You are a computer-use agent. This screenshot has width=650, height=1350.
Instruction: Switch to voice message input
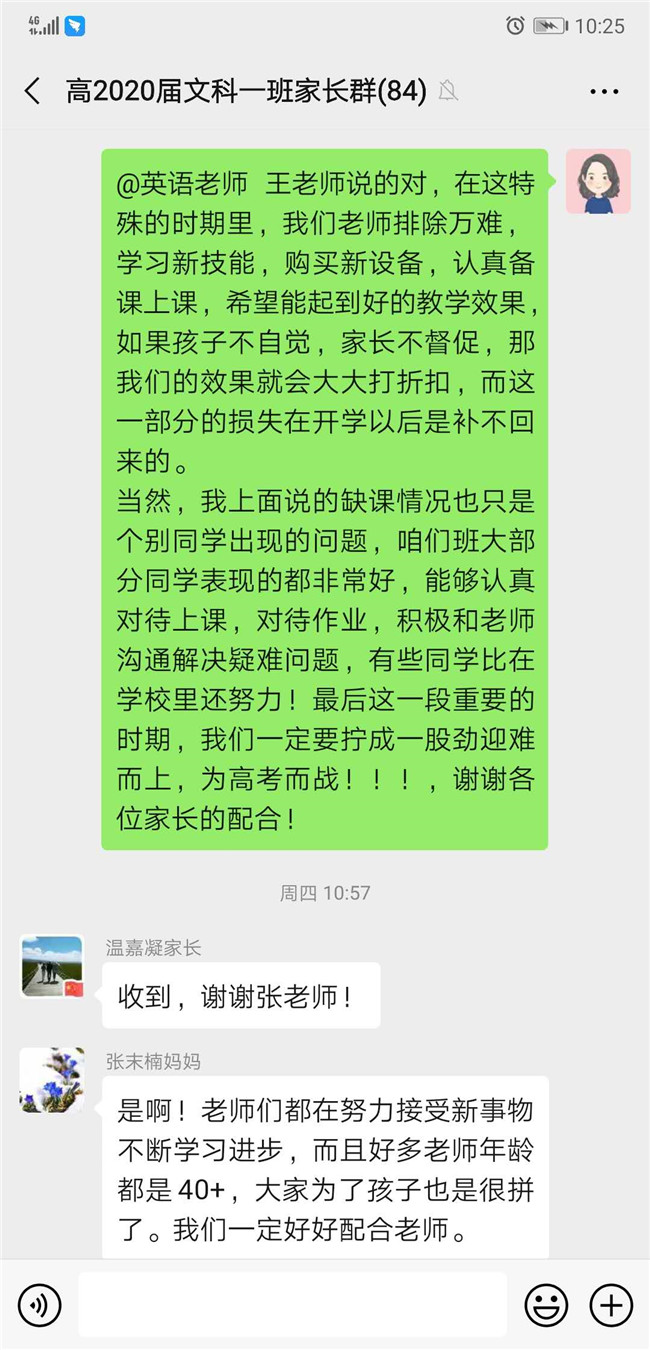tap(40, 1304)
